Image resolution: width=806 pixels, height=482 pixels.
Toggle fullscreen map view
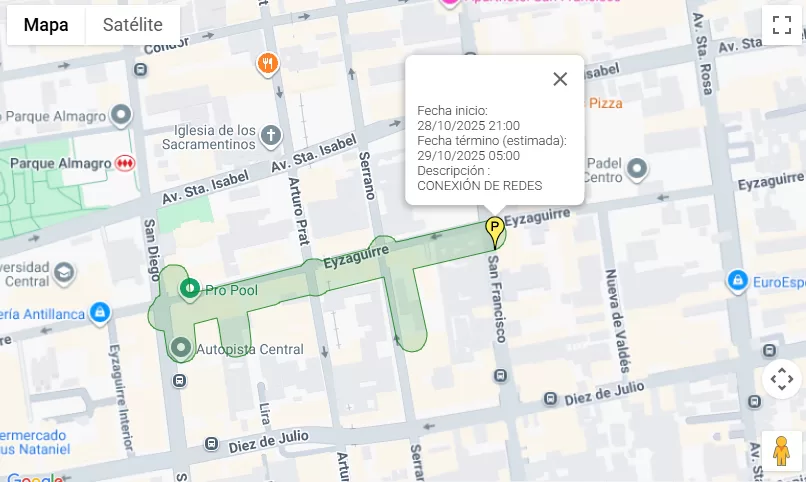click(x=781, y=25)
